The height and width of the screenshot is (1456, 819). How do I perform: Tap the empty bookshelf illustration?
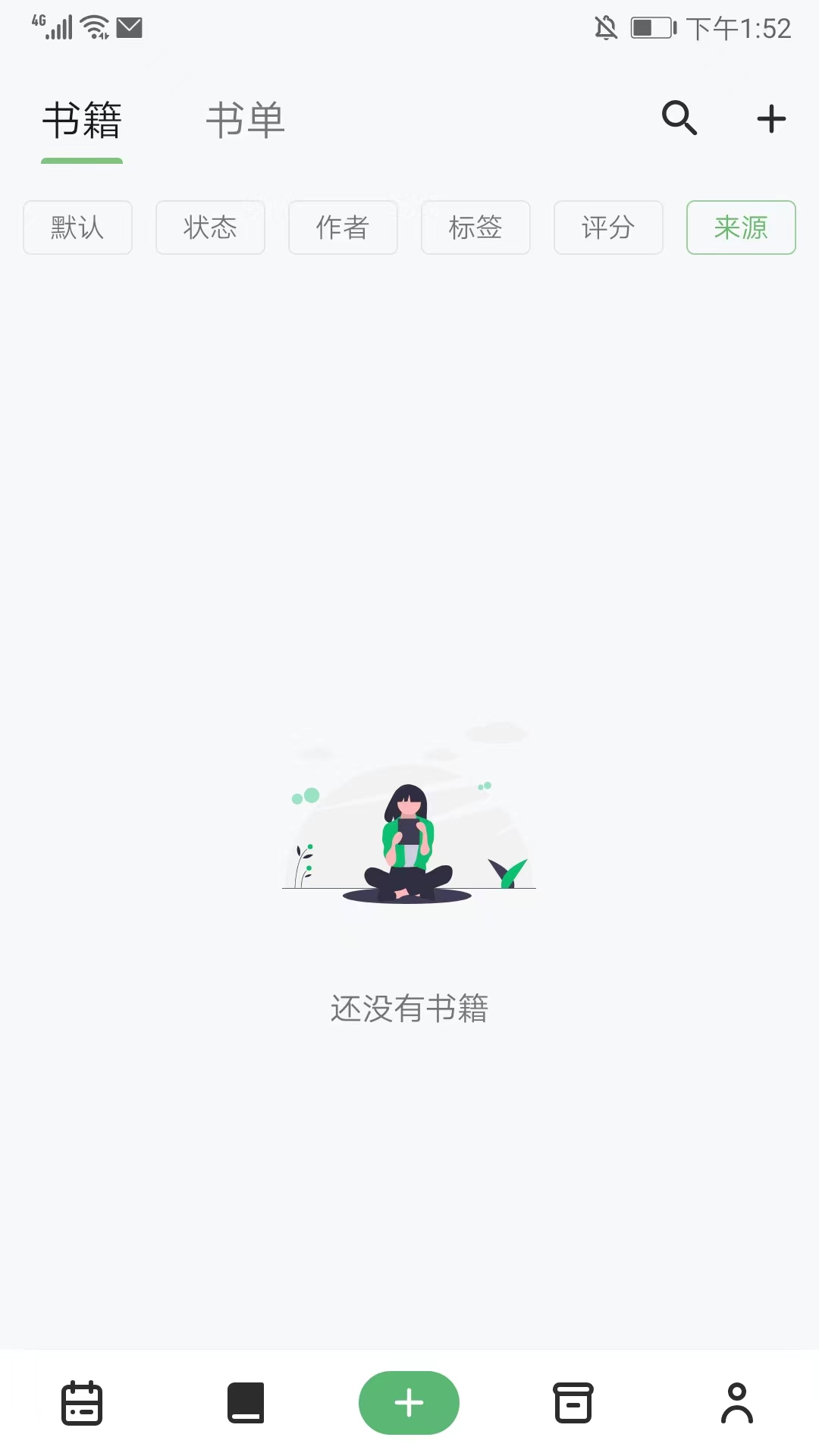pyautogui.click(x=409, y=827)
